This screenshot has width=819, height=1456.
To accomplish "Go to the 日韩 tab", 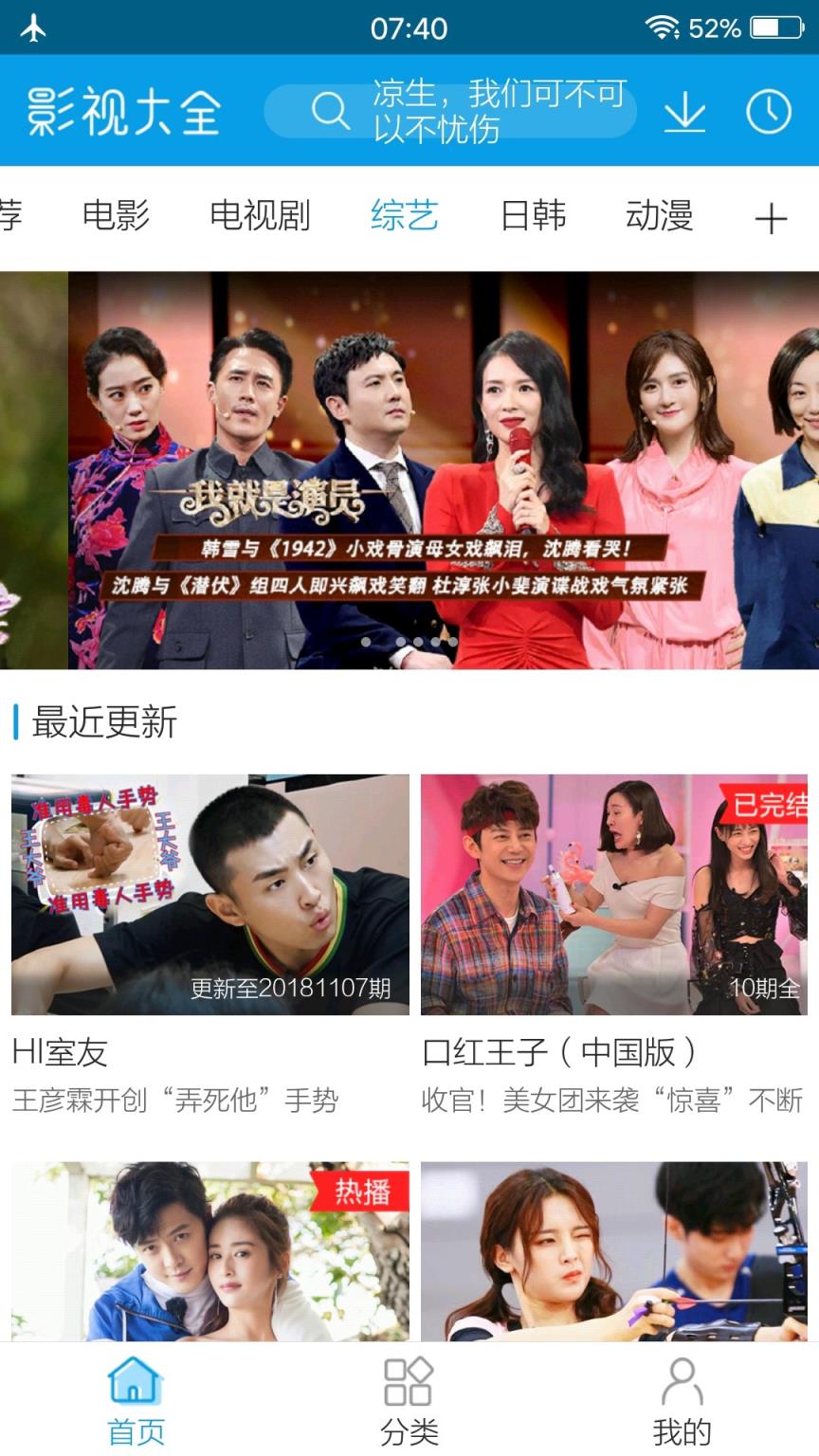I will (x=533, y=216).
